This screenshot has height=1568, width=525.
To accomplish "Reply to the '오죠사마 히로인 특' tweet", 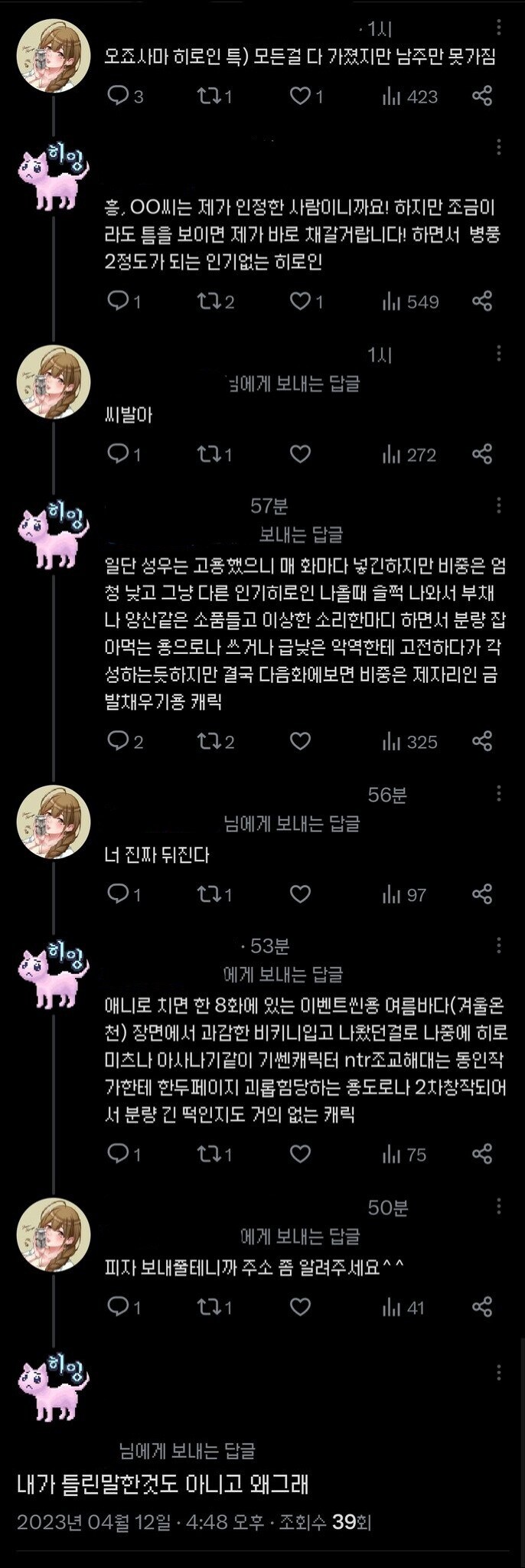I will point(118,96).
